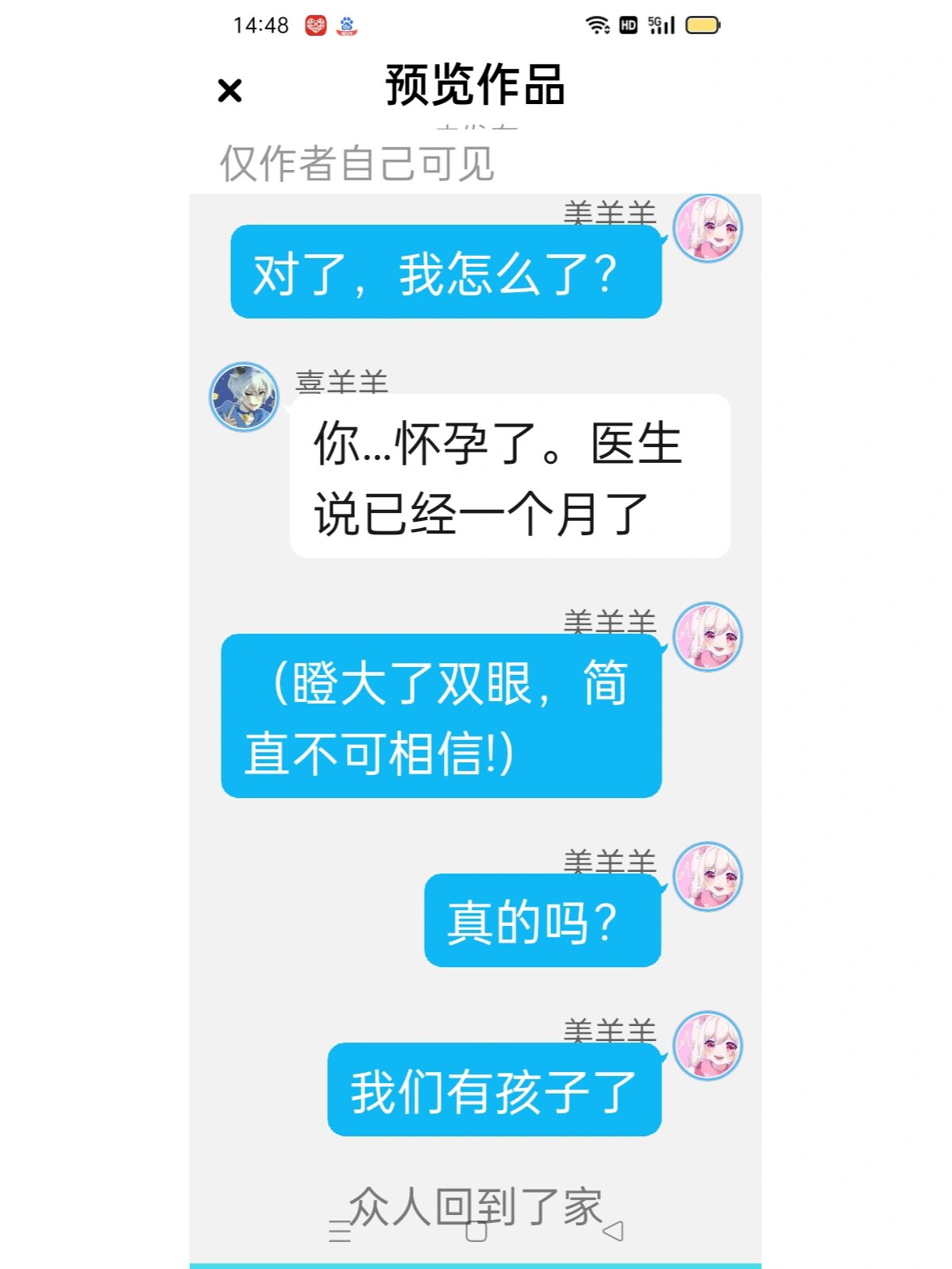Tap the HD icon in the status bar
The width and height of the screenshot is (952, 1269).
(x=626, y=25)
